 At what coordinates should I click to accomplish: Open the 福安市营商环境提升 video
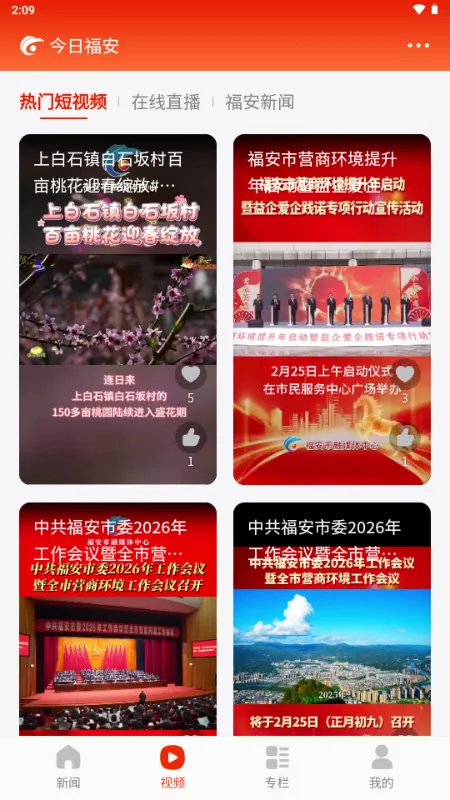[332, 309]
